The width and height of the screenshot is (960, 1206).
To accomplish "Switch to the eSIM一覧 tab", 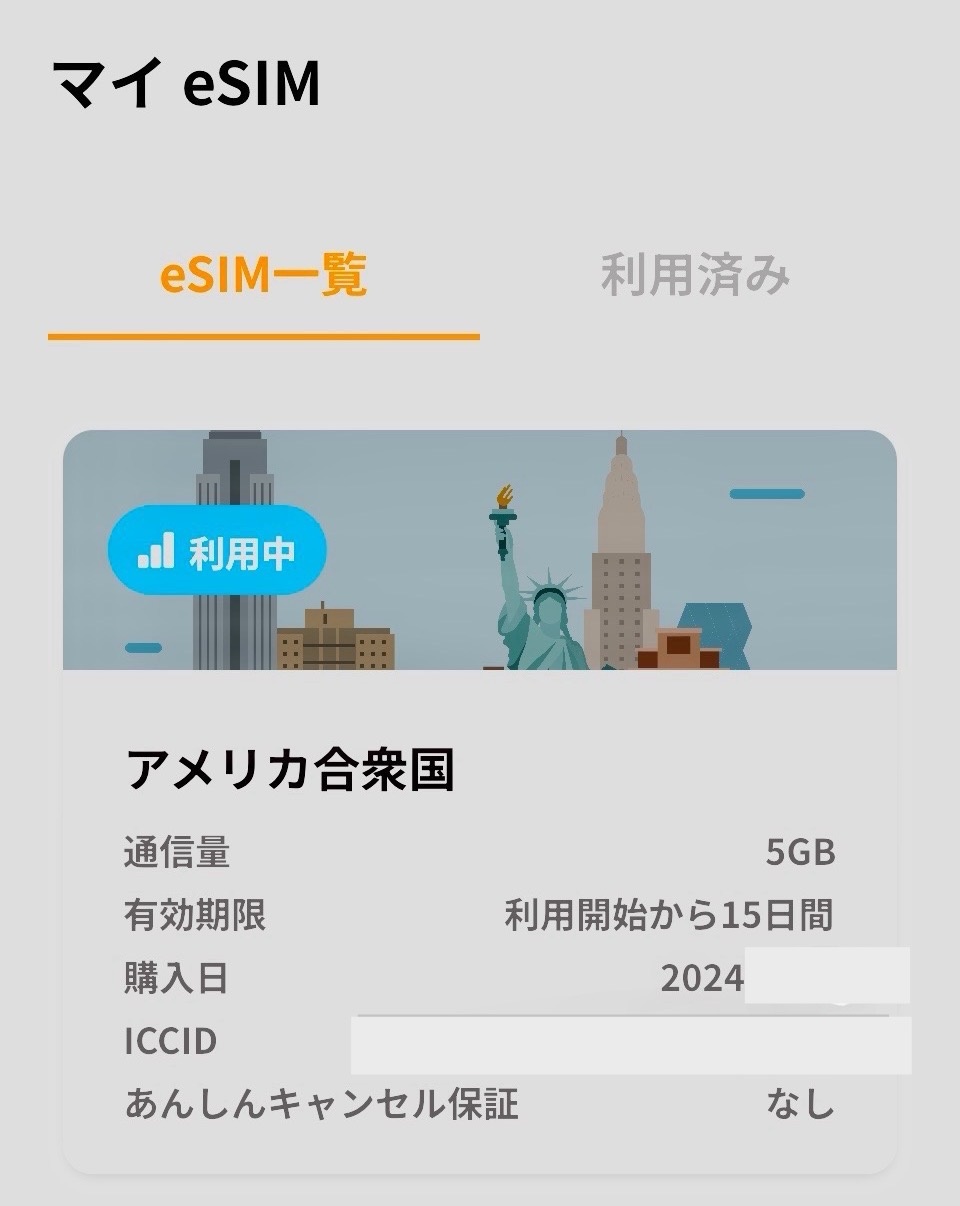I will [x=263, y=276].
